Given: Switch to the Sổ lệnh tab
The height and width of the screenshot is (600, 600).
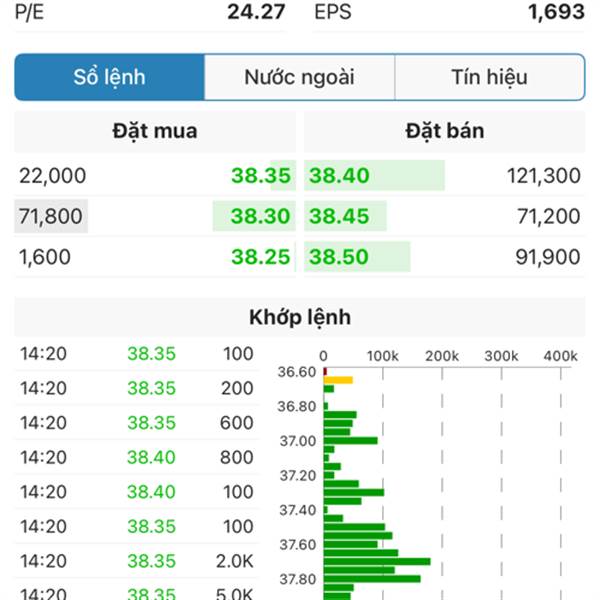Looking at the screenshot, I should pyautogui.click(x=110, y=77).
